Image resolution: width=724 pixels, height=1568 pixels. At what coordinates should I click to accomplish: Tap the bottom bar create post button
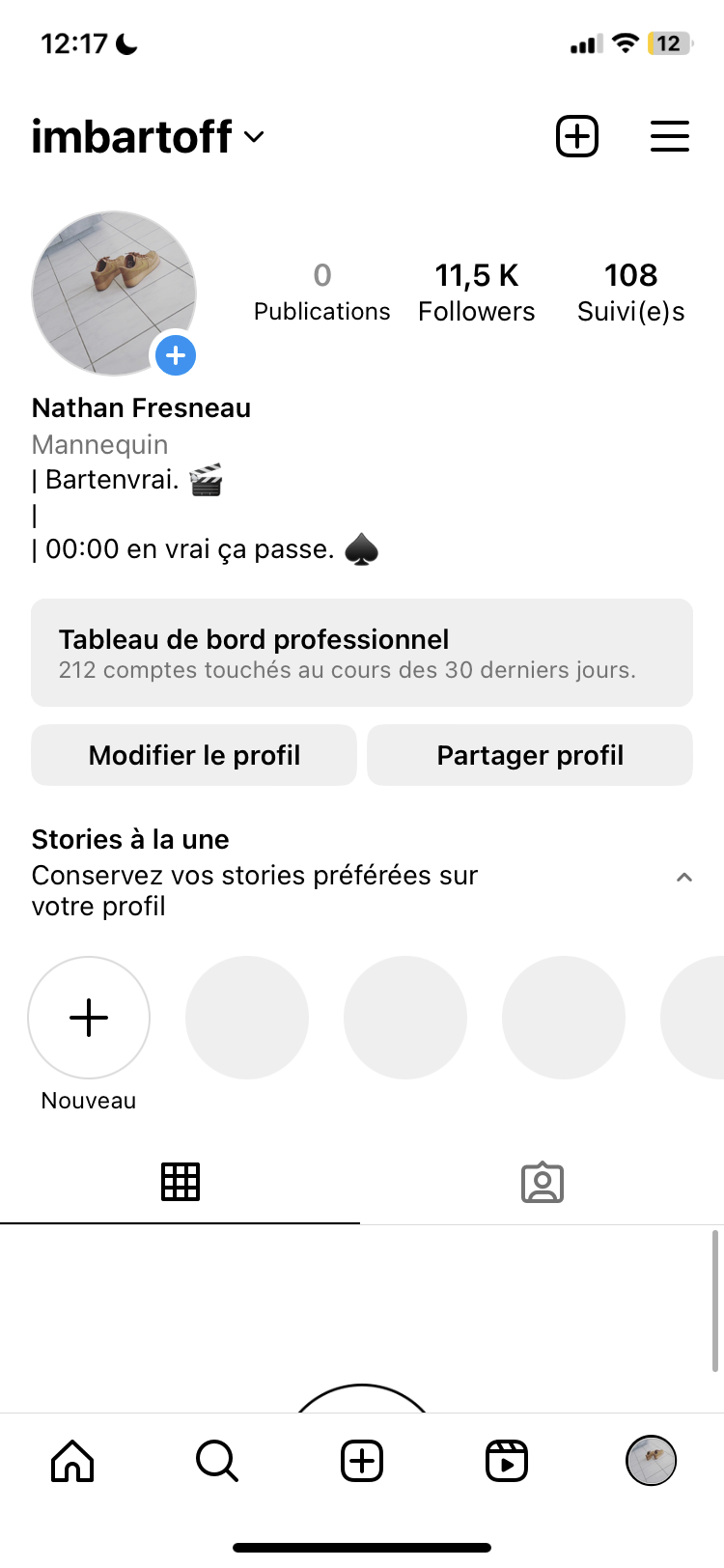362,1461
